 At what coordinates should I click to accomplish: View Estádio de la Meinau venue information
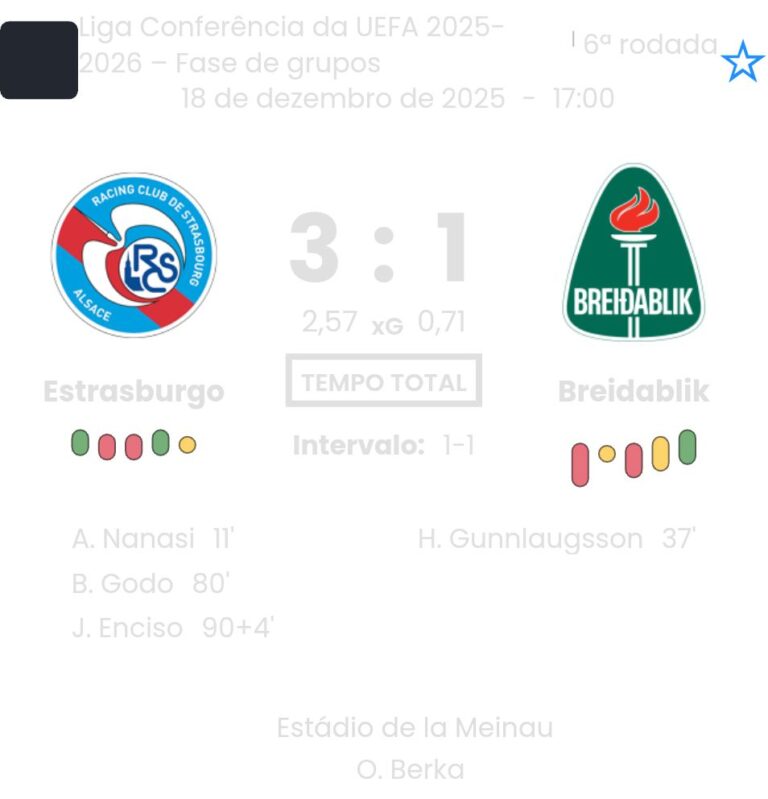point(416,727)
